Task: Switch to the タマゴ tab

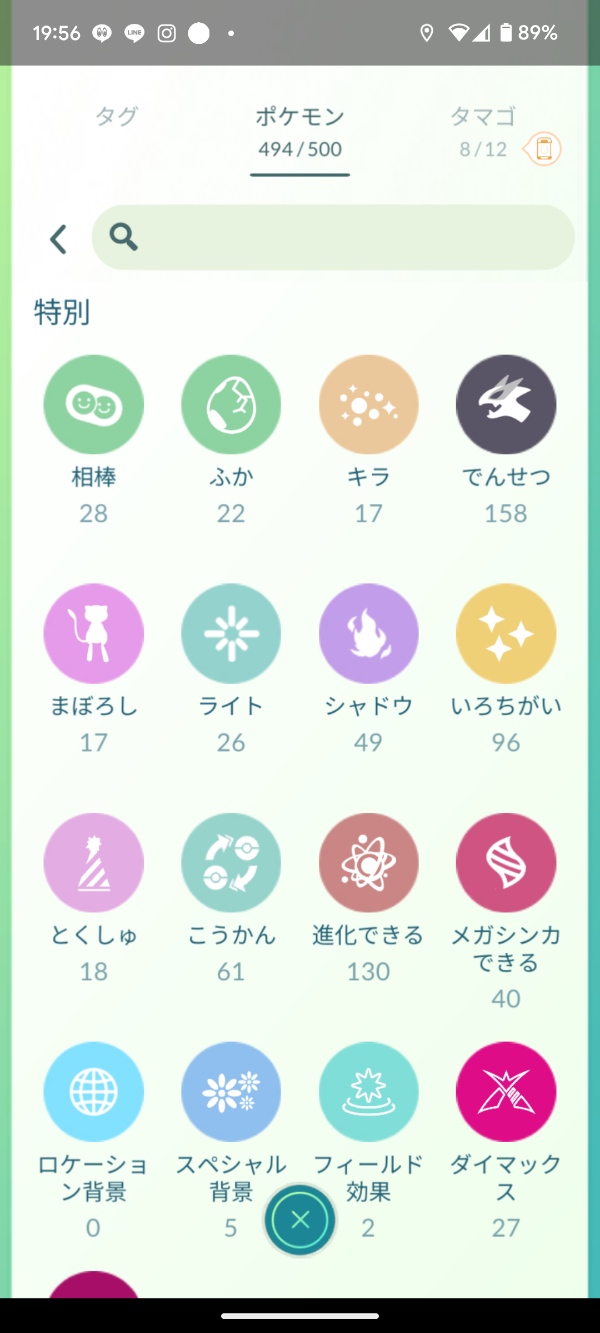Action: pyautogui.click(x=483, y=130)
